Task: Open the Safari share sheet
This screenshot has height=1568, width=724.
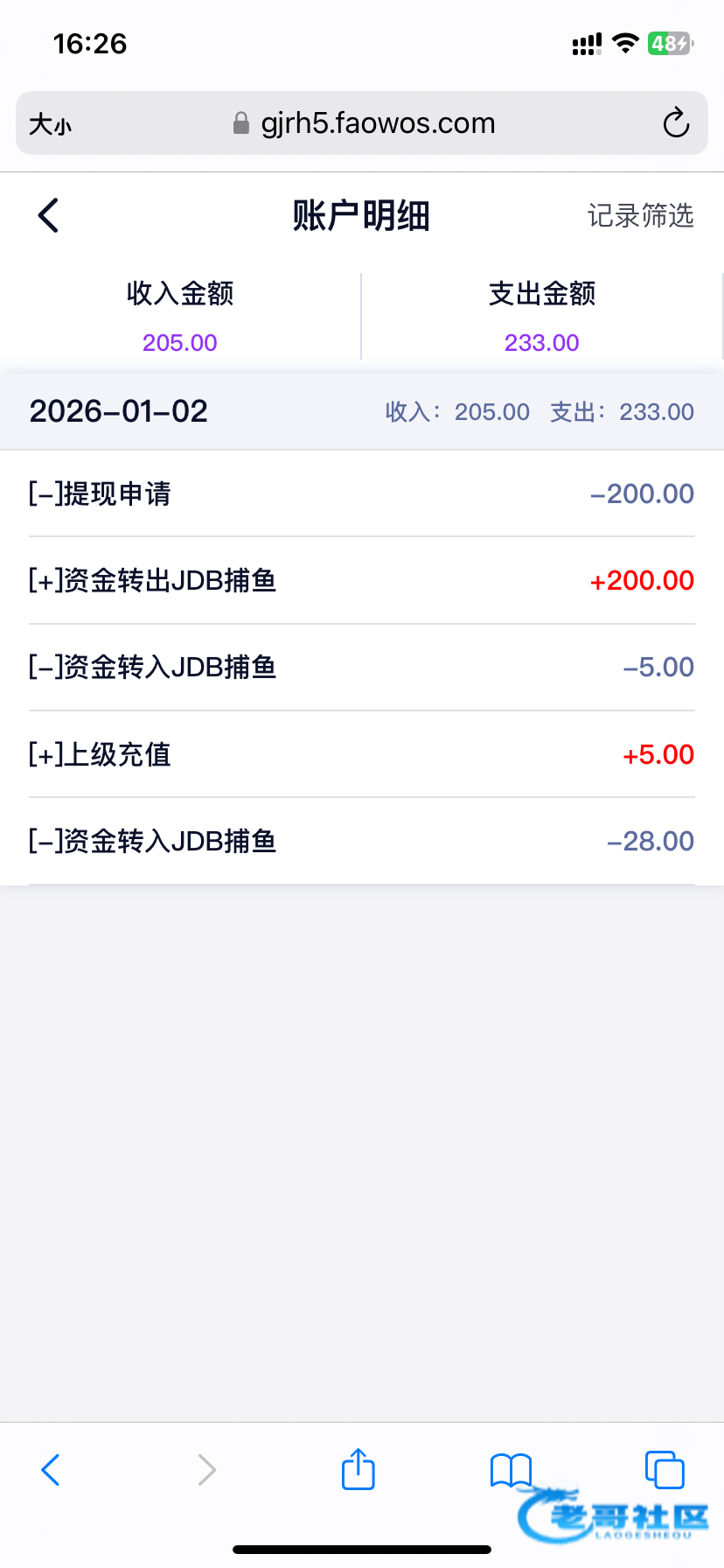Action: tap(358, 1469)
